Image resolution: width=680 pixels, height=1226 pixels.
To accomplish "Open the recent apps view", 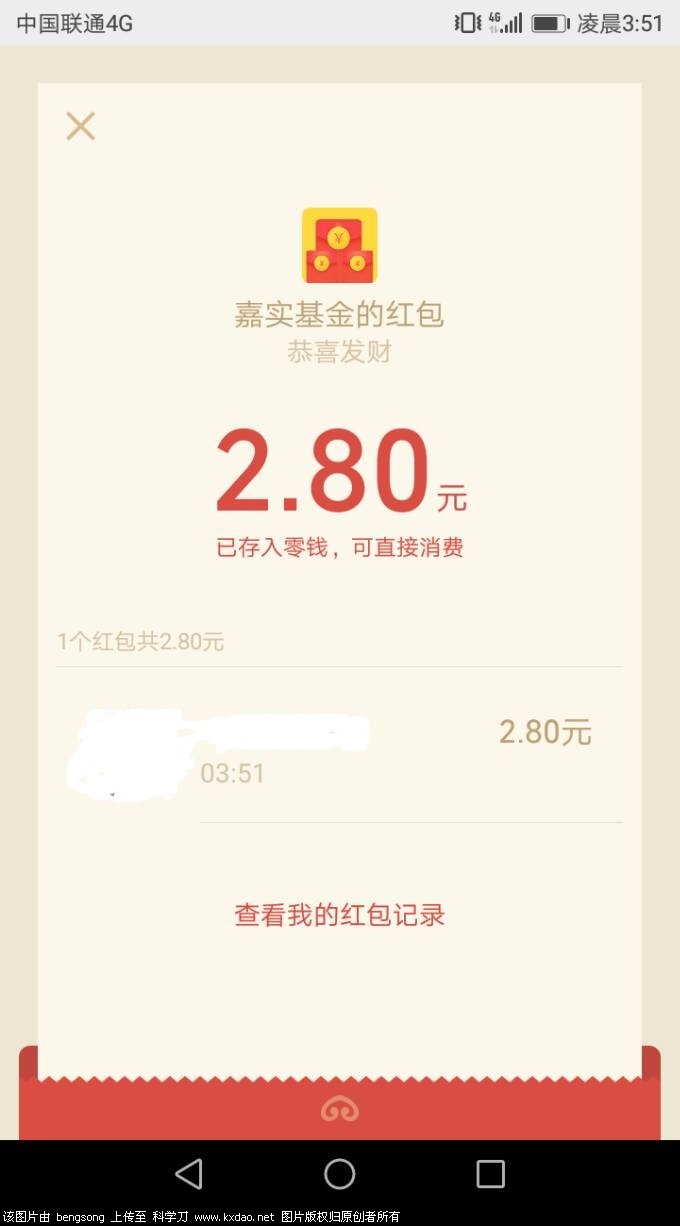I will pos(490,1173).
